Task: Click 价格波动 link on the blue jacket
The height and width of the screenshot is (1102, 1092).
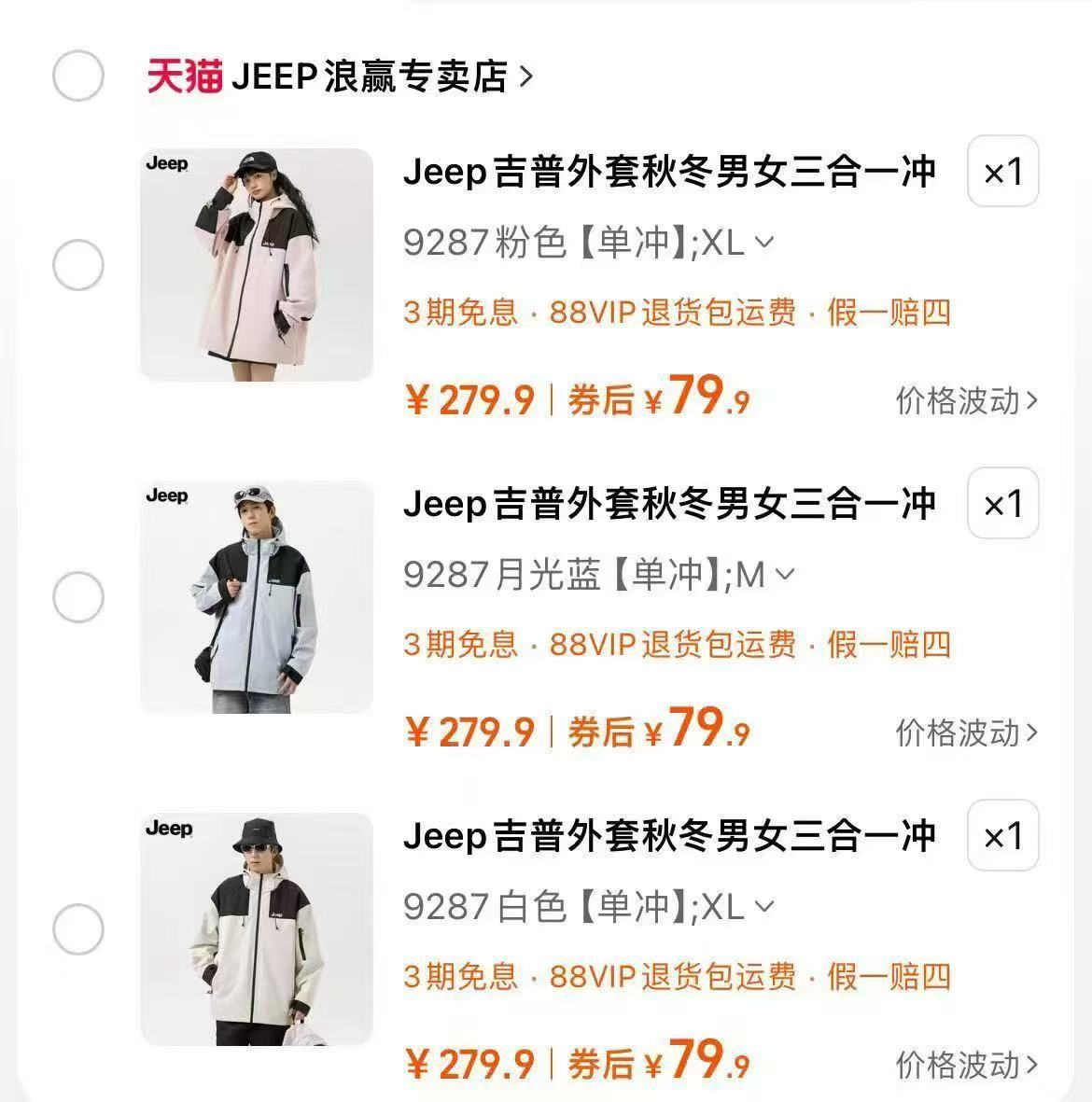Action: (964, 733)
